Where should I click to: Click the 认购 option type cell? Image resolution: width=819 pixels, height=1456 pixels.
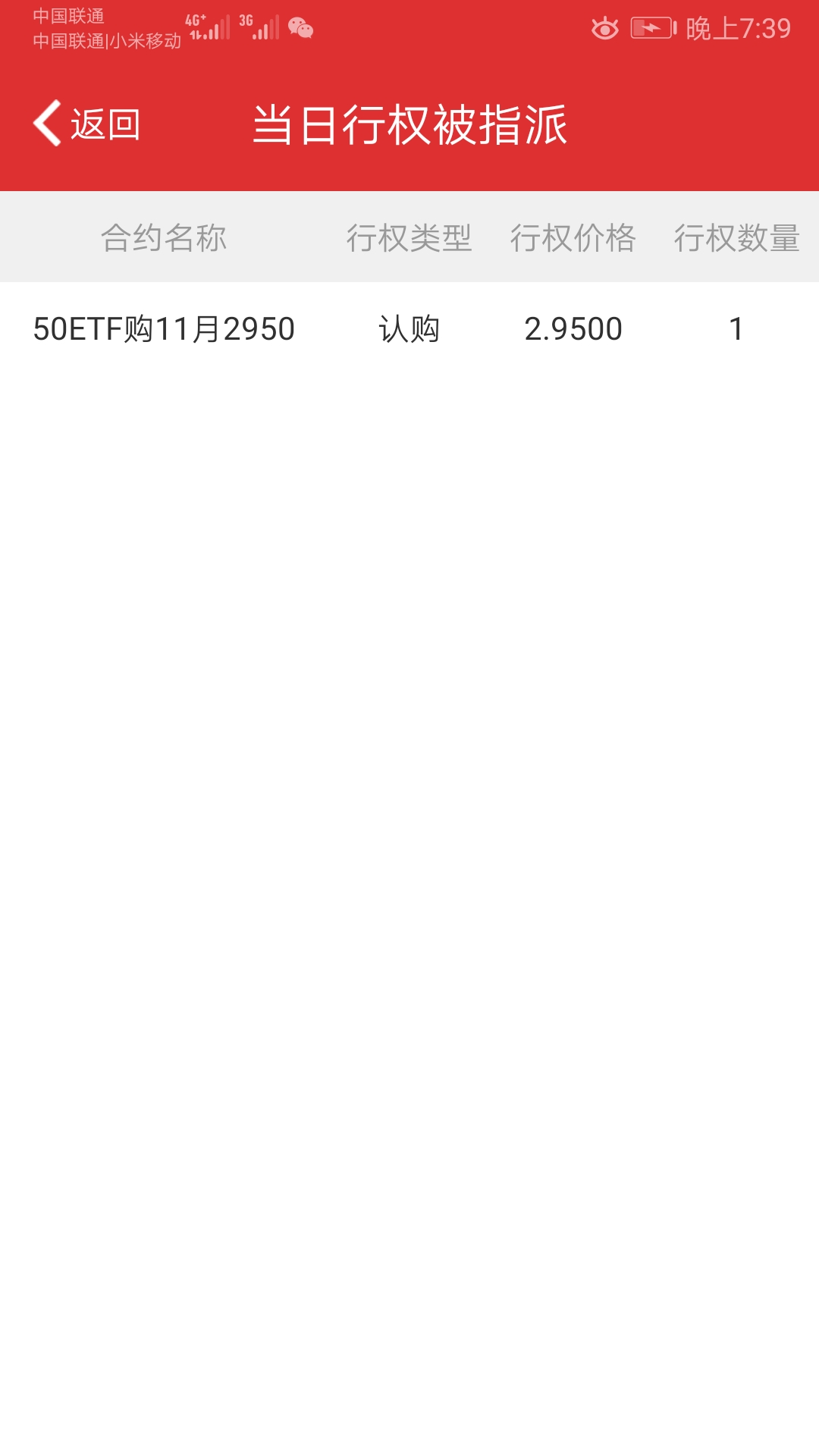pos(409,329)
